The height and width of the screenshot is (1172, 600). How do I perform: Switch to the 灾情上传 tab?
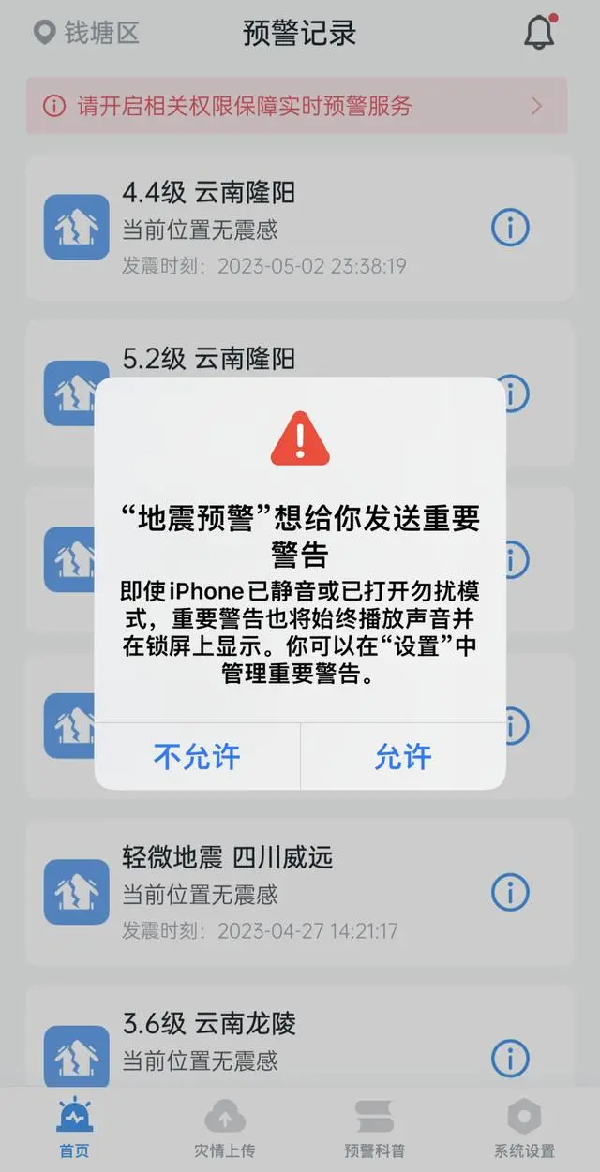(x=225, y=1128)
